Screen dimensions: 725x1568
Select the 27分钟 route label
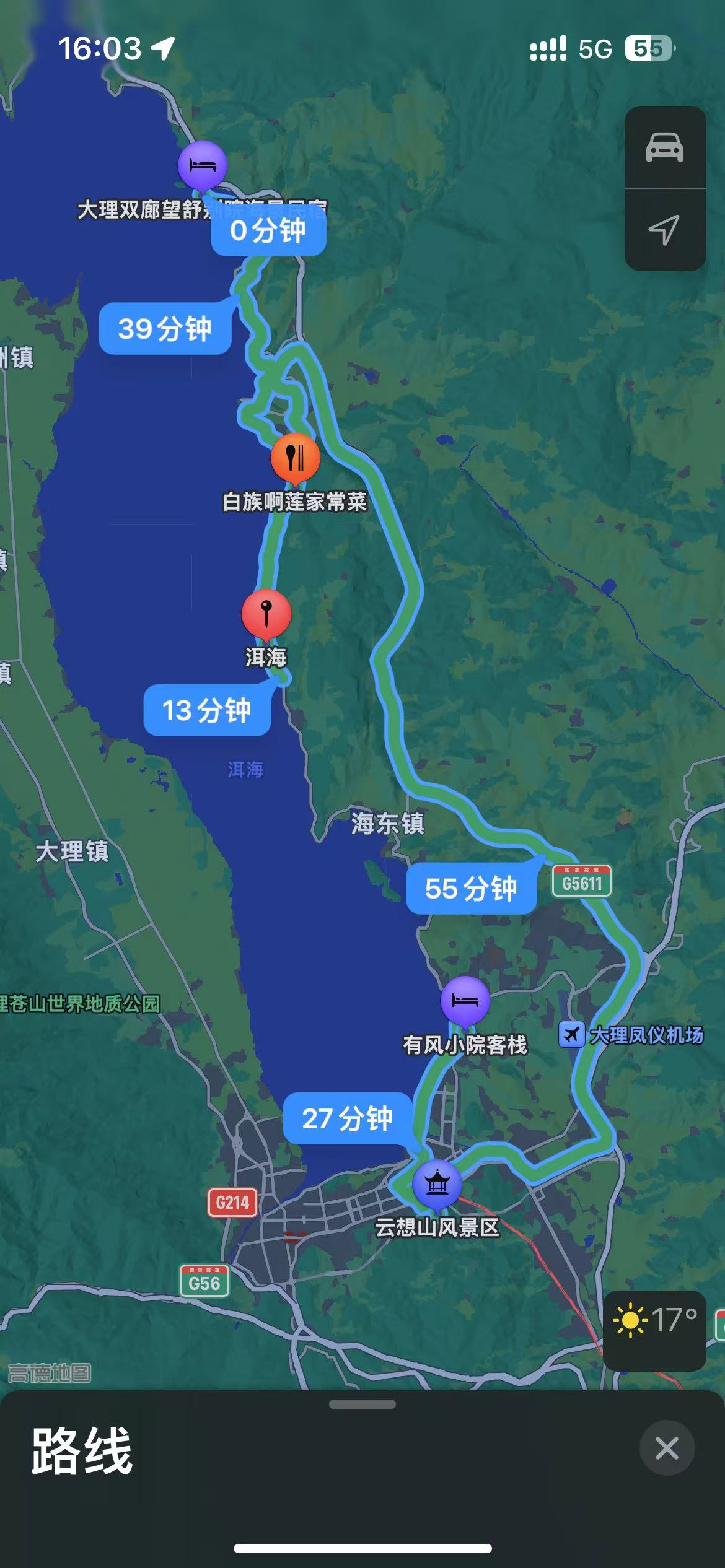click(x=347, y=1118)
